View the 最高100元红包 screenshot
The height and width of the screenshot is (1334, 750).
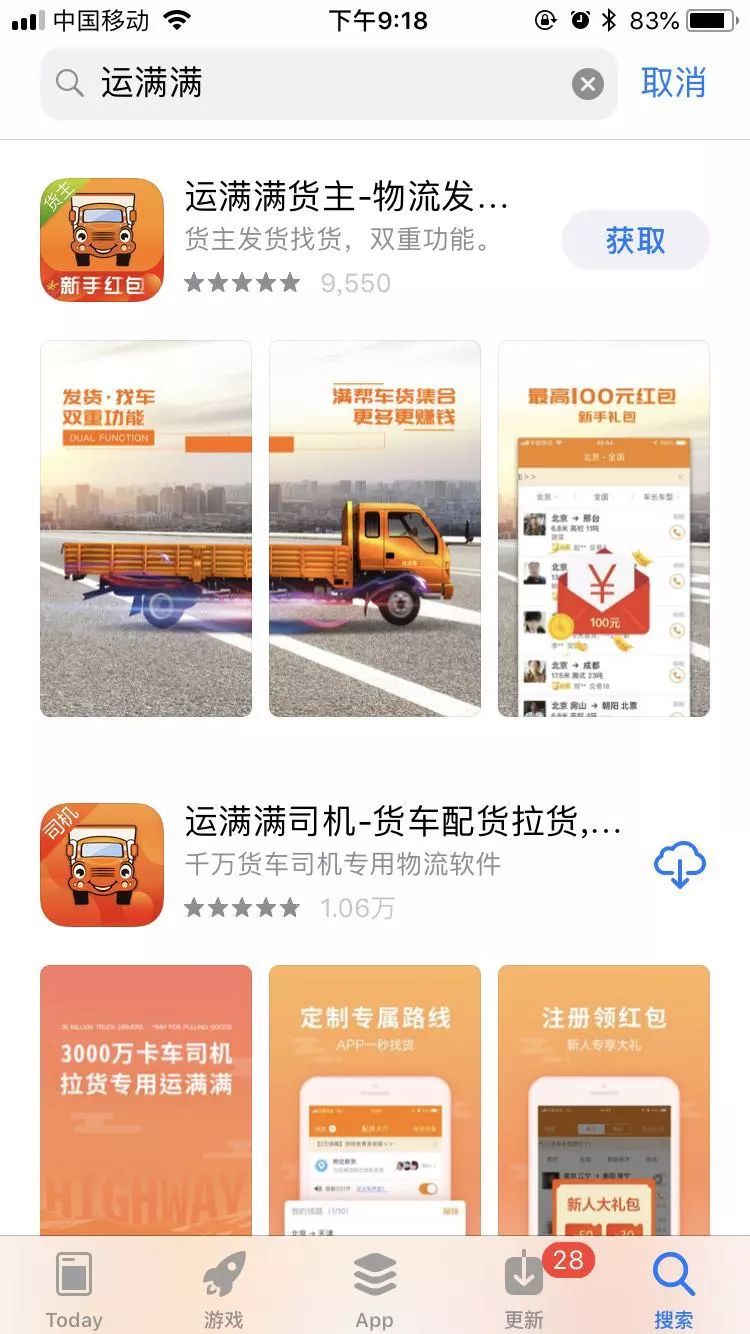point(603,528)
